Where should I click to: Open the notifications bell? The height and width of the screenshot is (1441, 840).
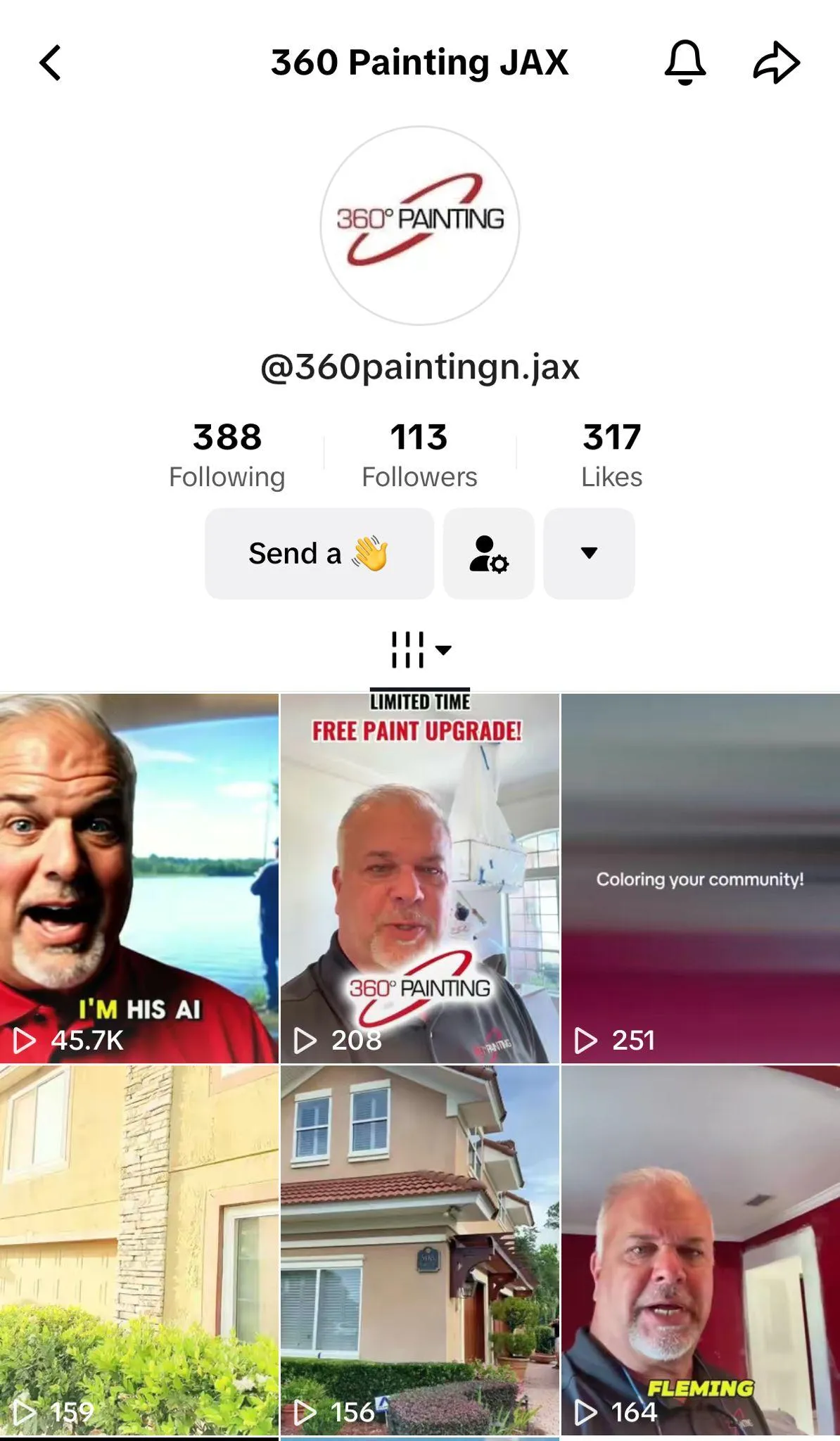685,63
